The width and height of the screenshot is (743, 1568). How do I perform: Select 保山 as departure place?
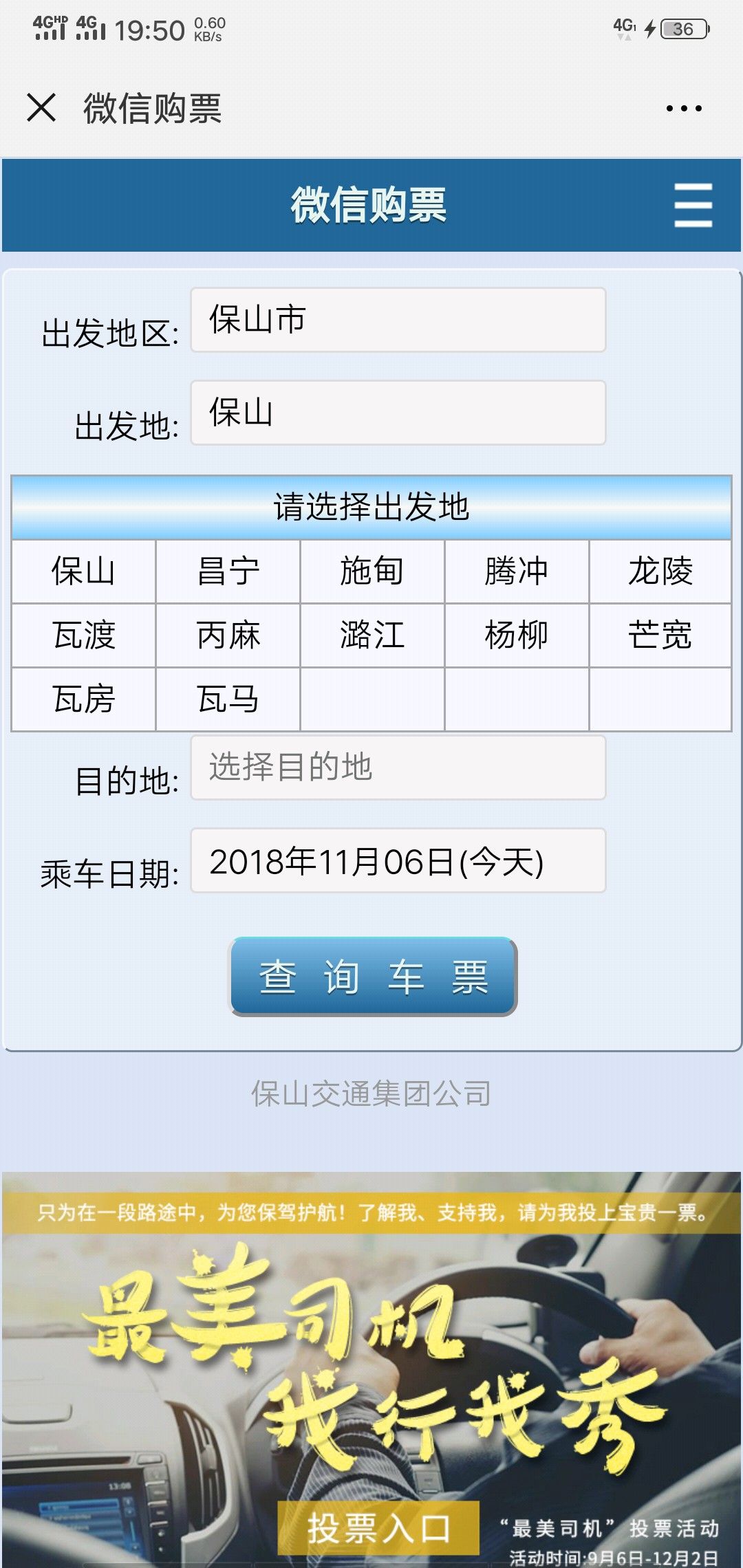click(83, 571)
